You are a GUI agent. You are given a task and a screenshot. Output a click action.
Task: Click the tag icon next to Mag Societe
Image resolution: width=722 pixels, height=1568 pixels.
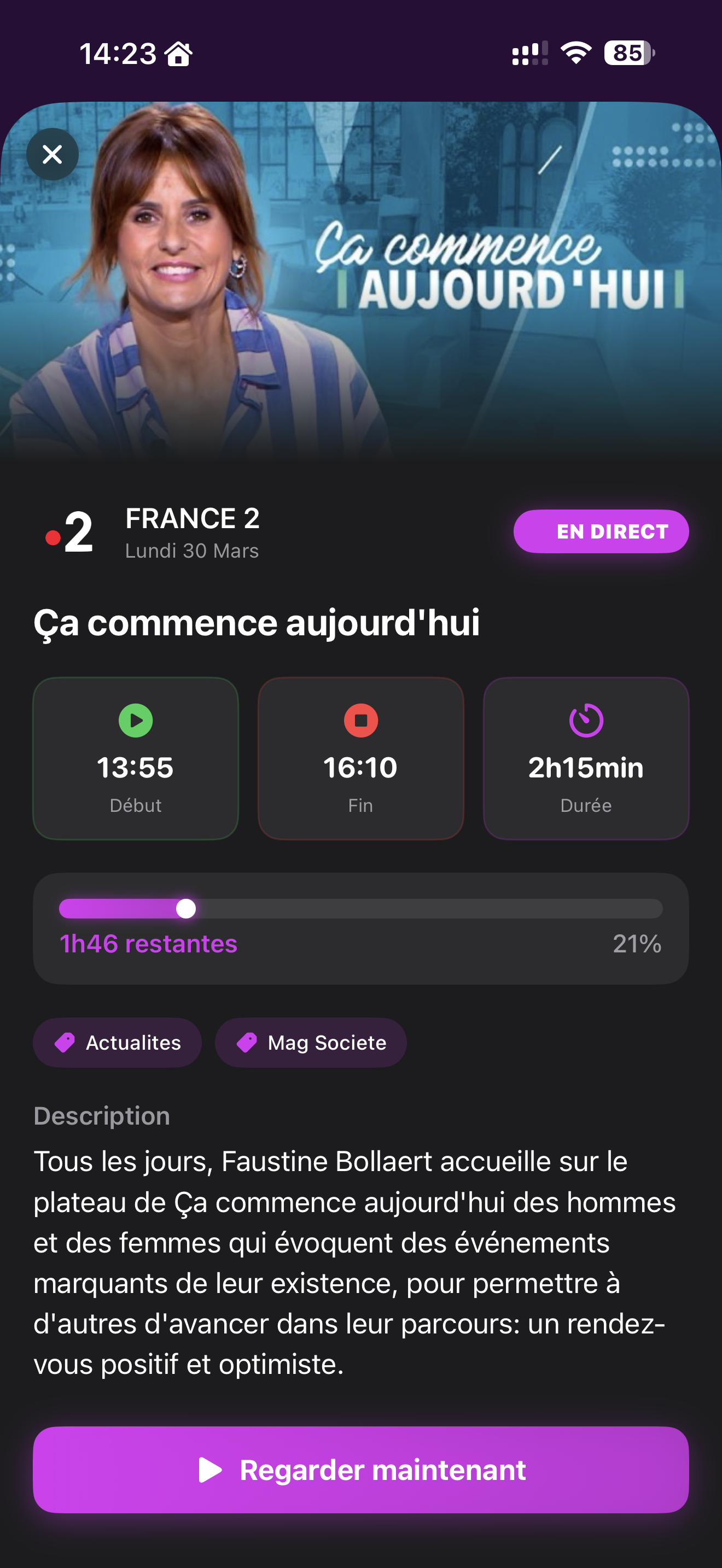point(247,1042)
